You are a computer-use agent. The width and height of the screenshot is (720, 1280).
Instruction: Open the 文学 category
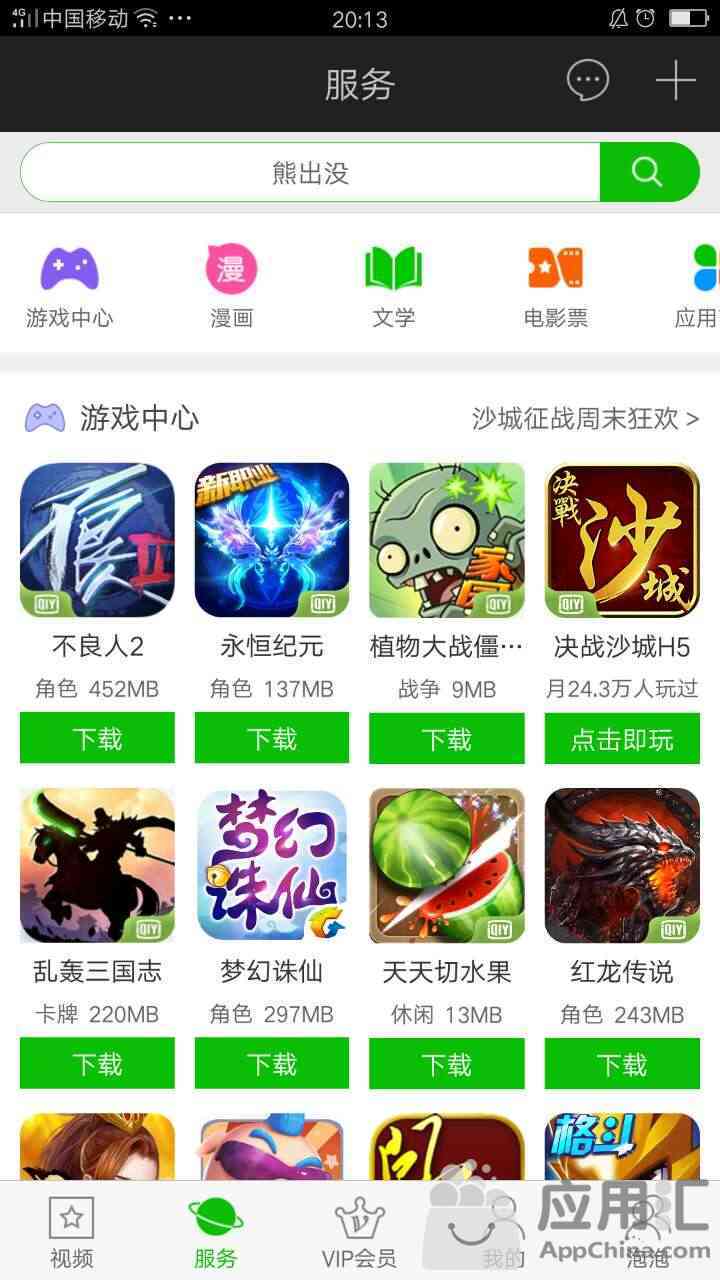pos(393,287)
